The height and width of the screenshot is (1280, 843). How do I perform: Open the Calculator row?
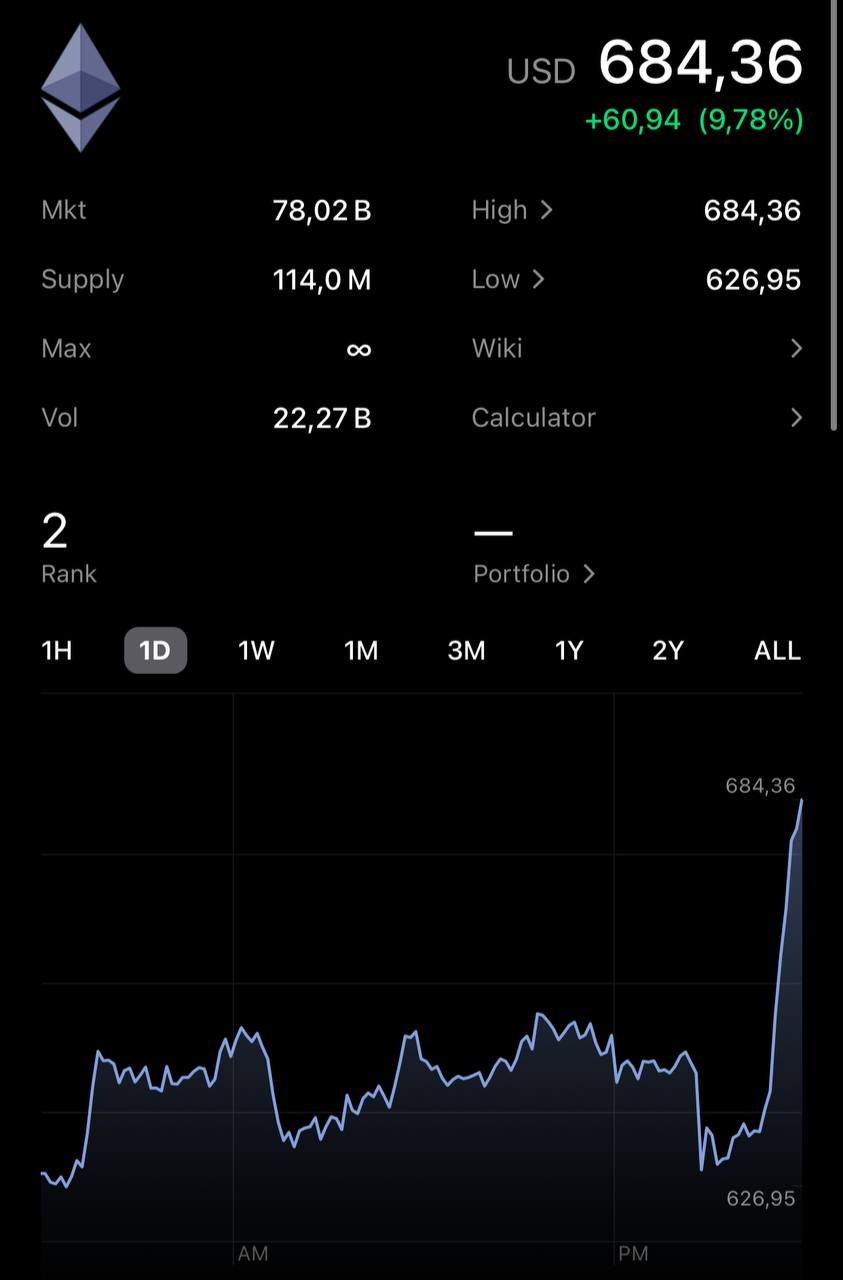pos(636,417)
